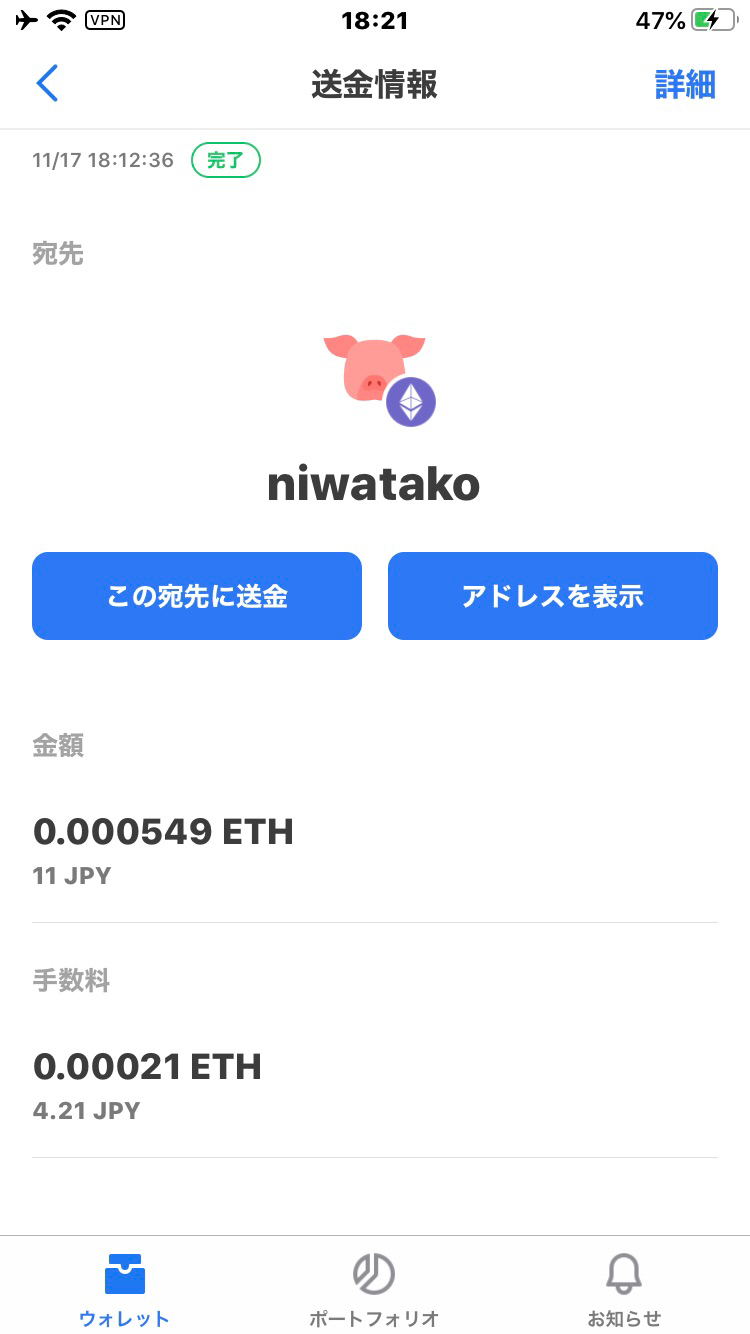Tap the notifications bell icon for お知らせ

[623, 1275]
